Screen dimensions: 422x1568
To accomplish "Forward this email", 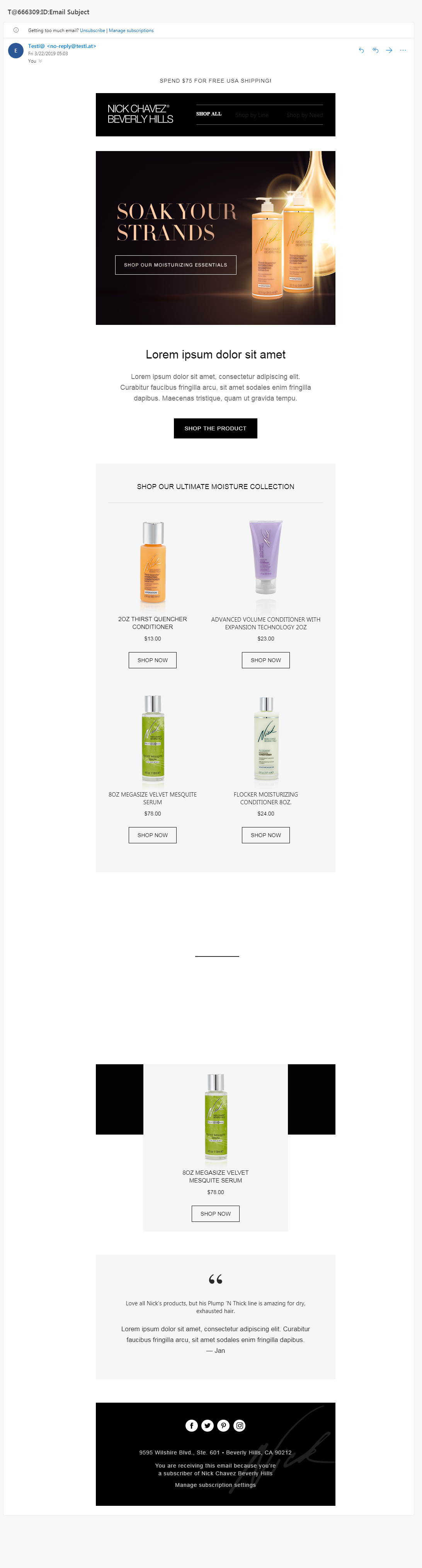I will 389,51.
